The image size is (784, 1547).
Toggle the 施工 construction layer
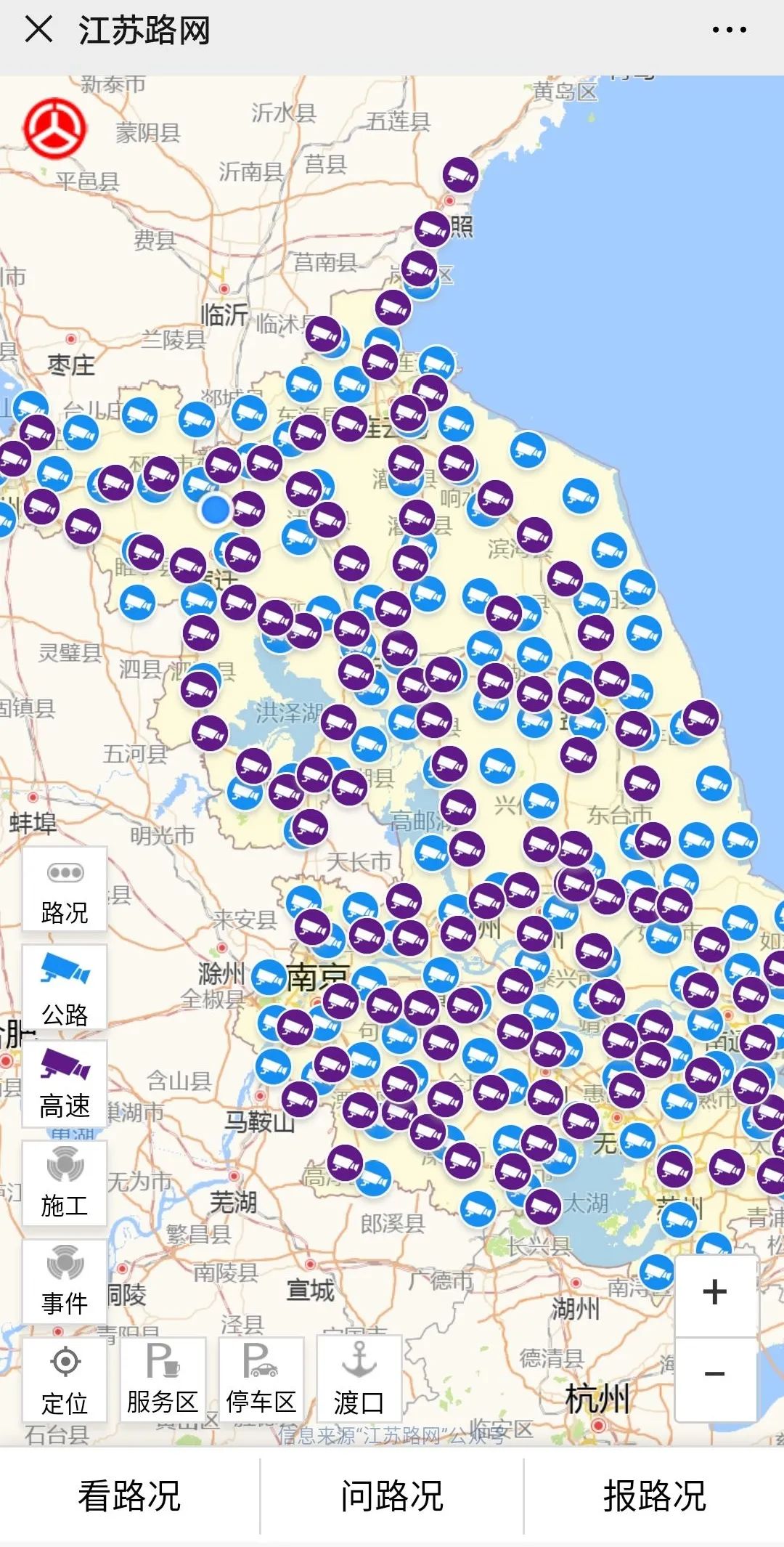pos(65,1183)
